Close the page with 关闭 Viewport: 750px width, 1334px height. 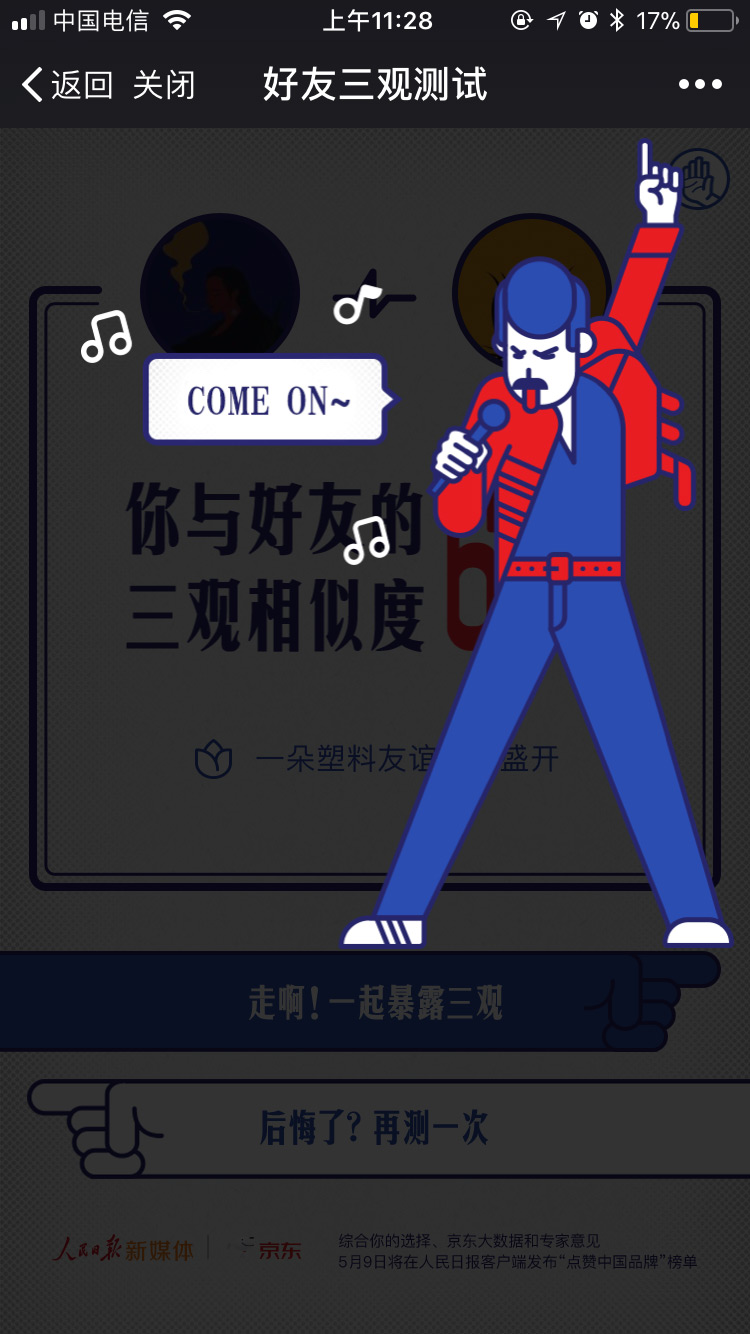tap(163, 85)
